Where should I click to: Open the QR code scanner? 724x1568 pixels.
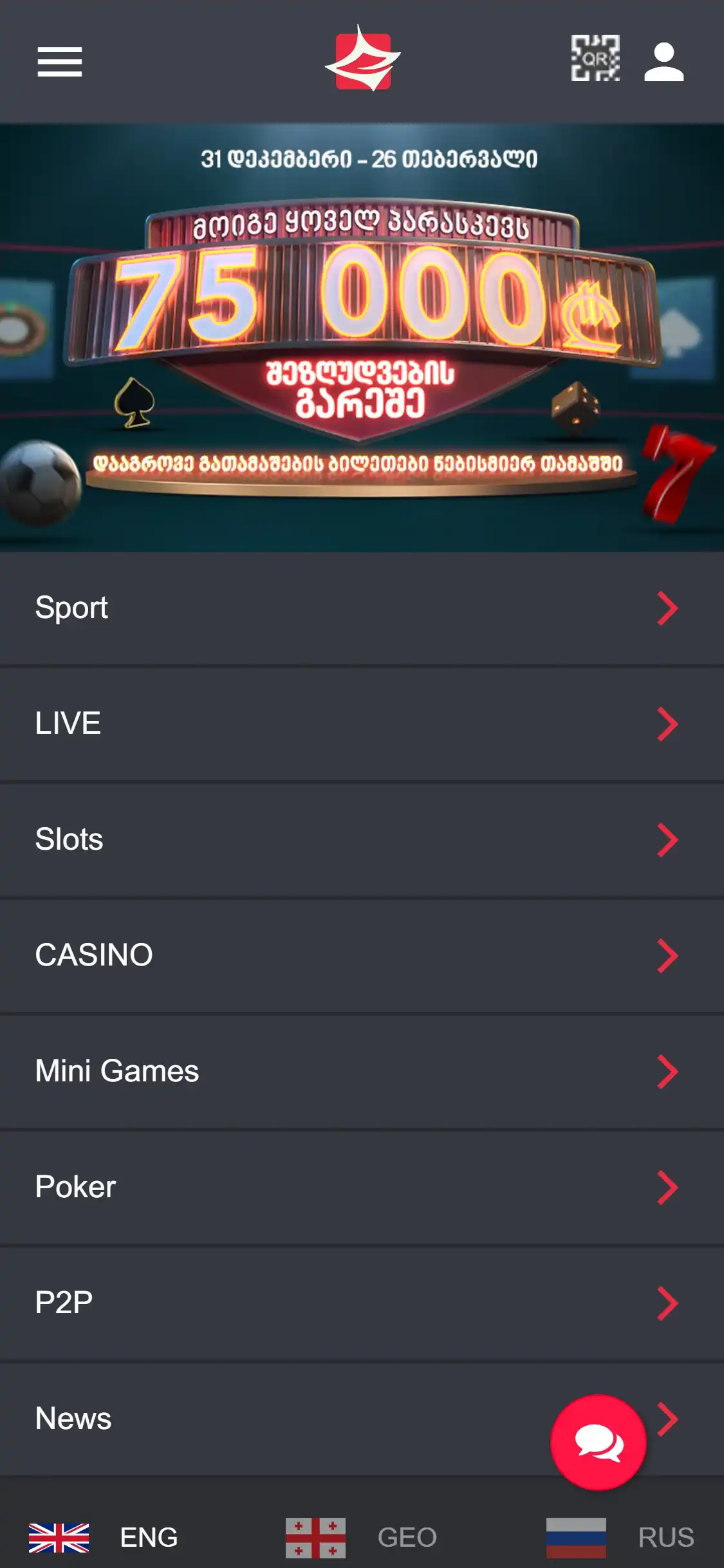tap(595, 59)
